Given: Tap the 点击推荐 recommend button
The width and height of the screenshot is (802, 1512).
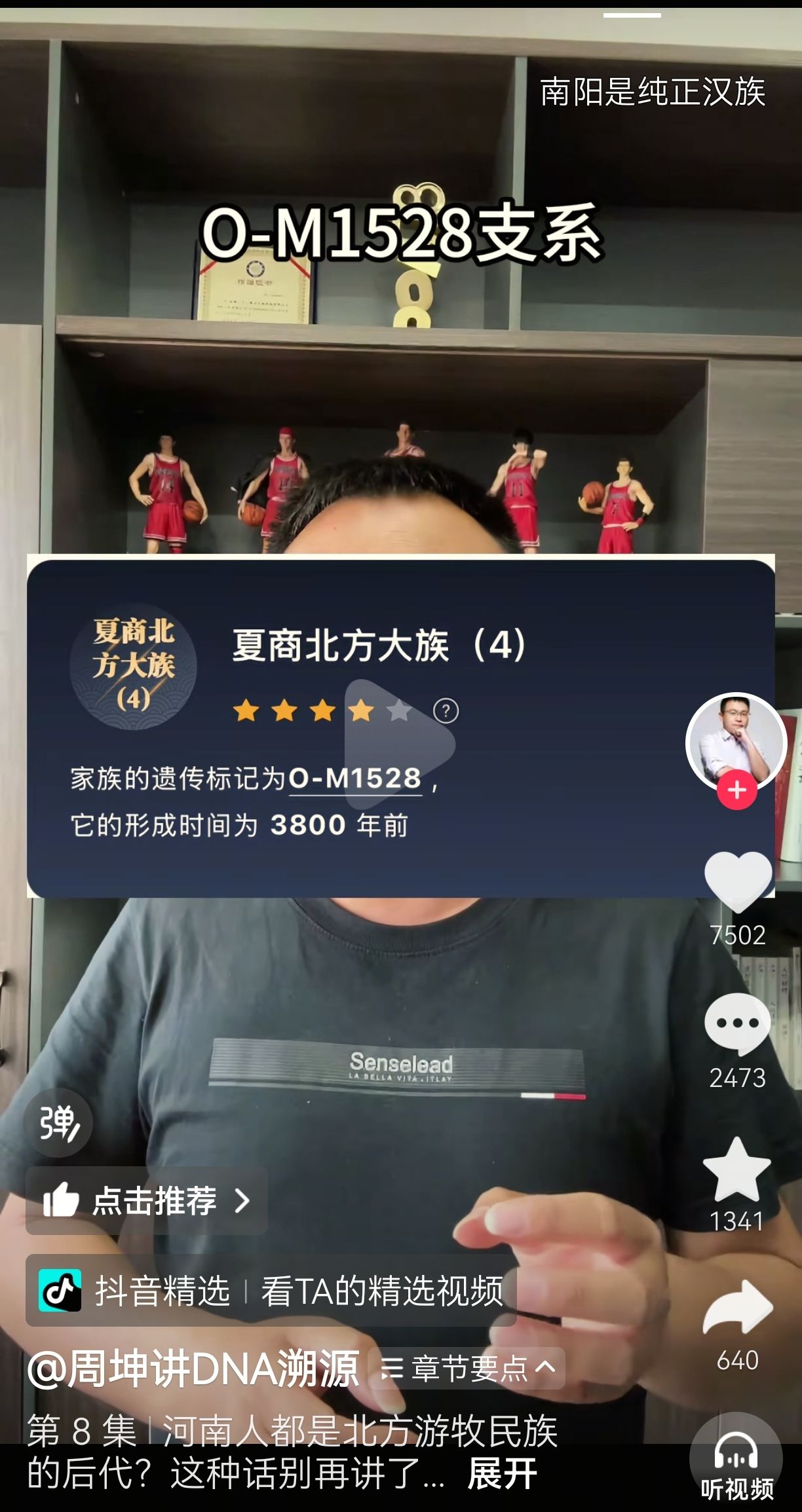Looking at the screenshot, I should (146, 1200).
